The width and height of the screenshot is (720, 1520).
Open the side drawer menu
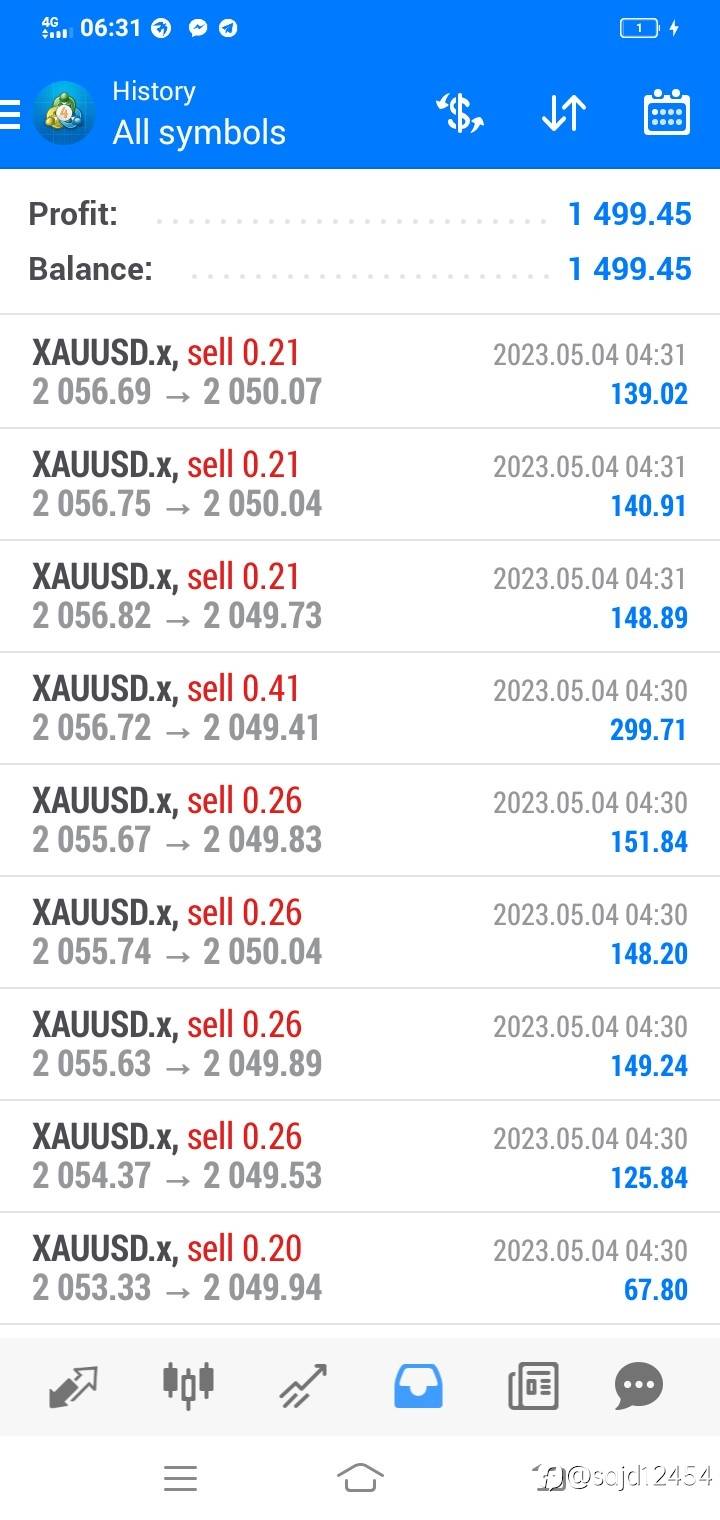pyautogui.click(x=12, y=115)
